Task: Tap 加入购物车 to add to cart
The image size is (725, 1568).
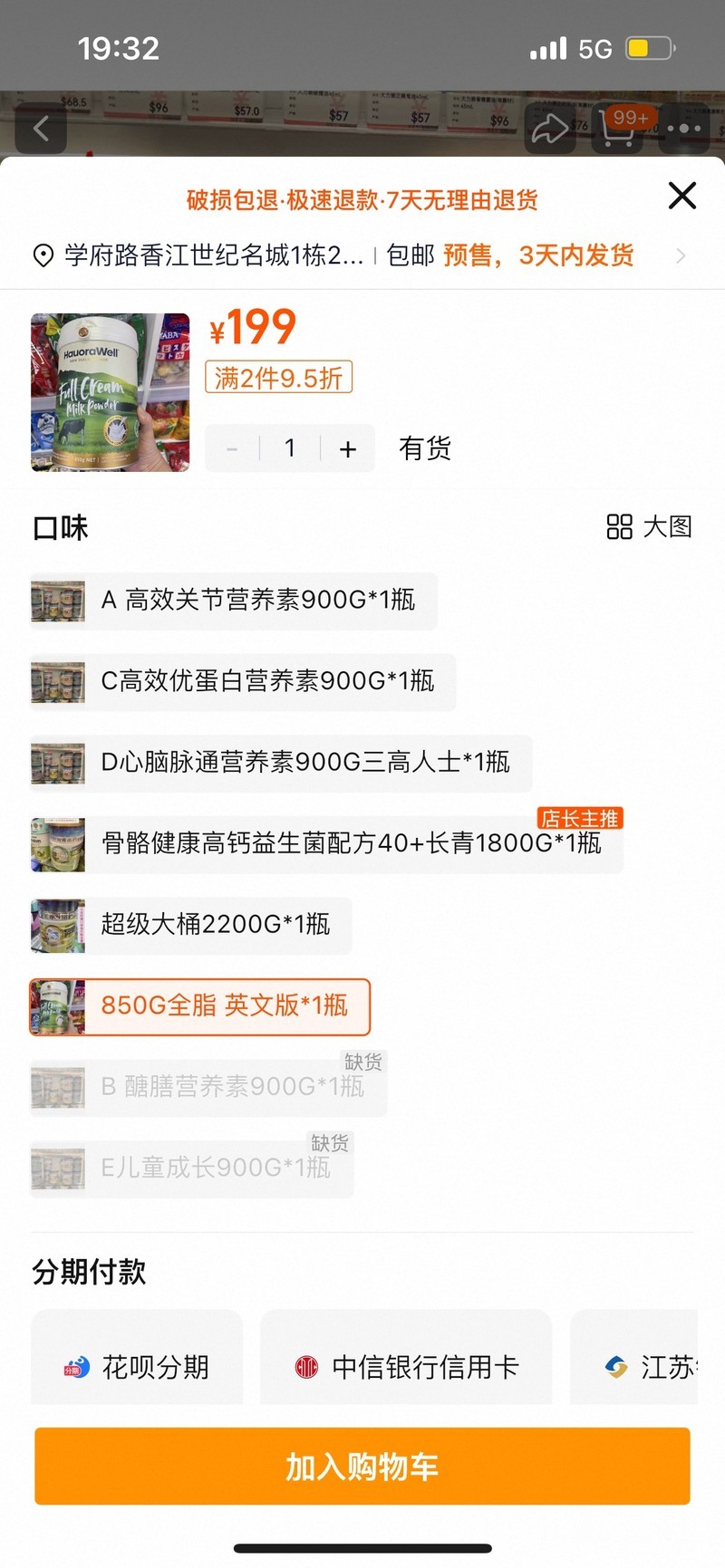Action: pos(362,1466)
